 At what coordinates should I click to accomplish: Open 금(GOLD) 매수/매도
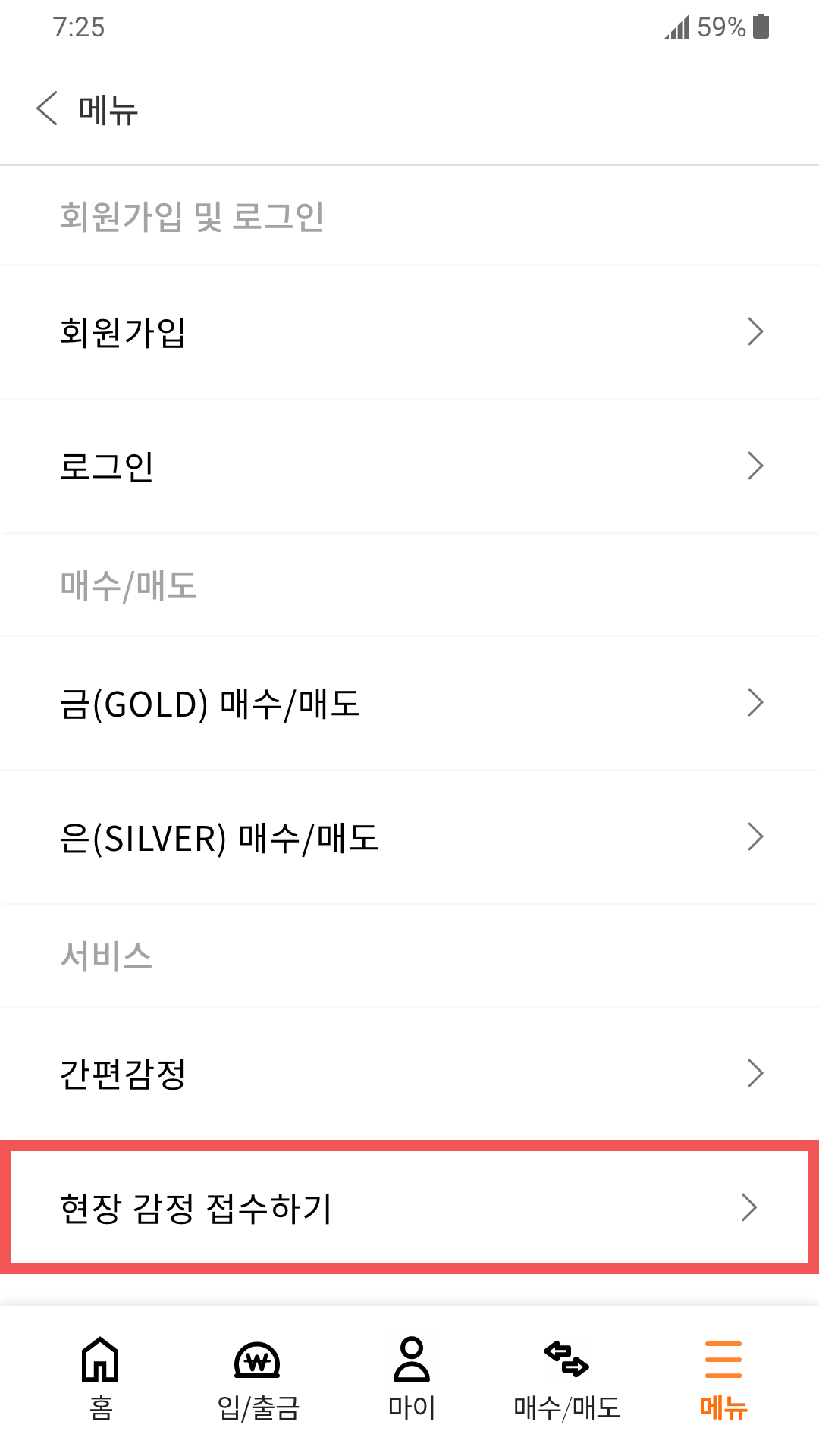point(409,703)
